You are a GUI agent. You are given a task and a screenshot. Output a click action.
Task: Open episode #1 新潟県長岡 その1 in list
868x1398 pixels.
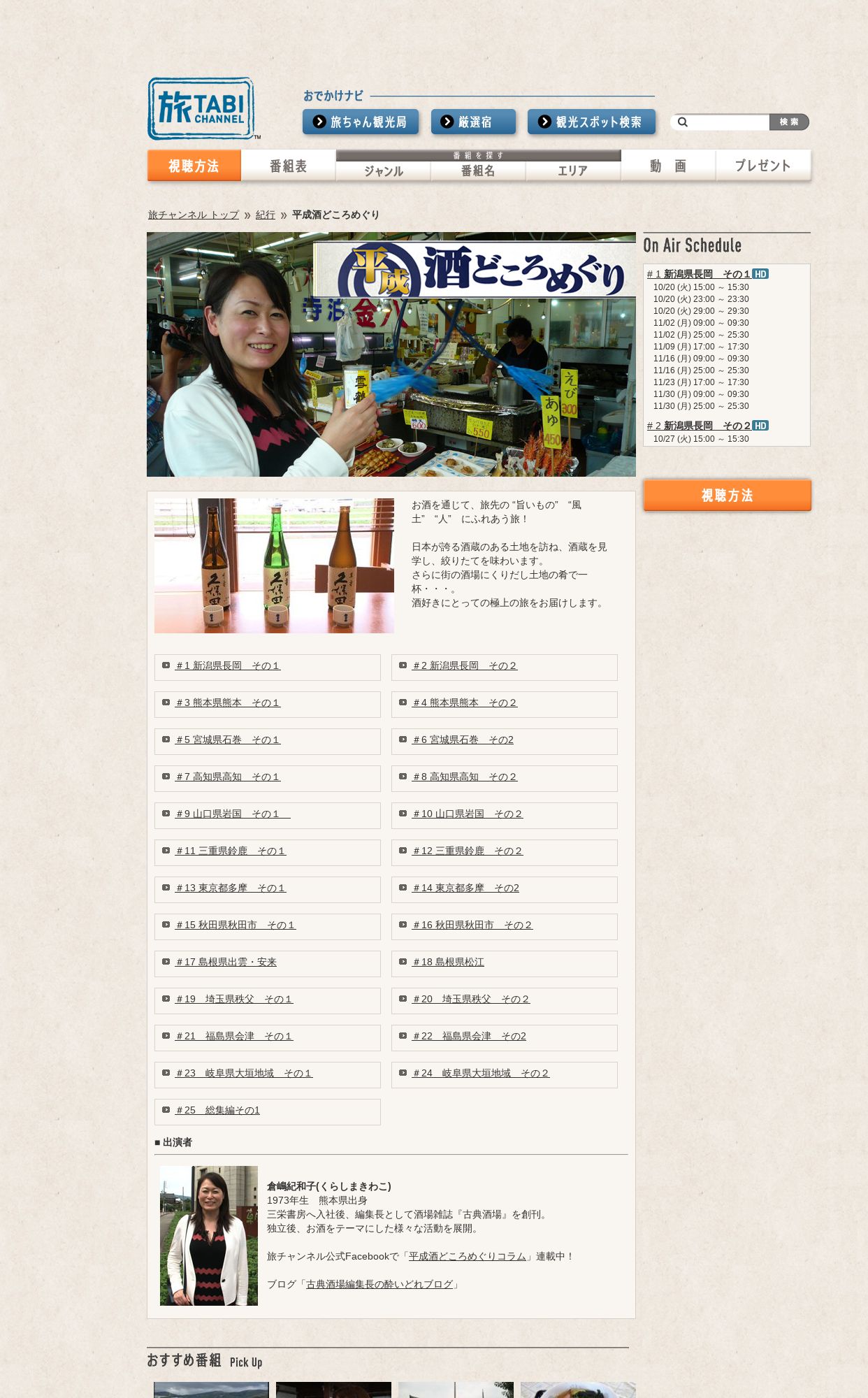[x=228, y=666]
